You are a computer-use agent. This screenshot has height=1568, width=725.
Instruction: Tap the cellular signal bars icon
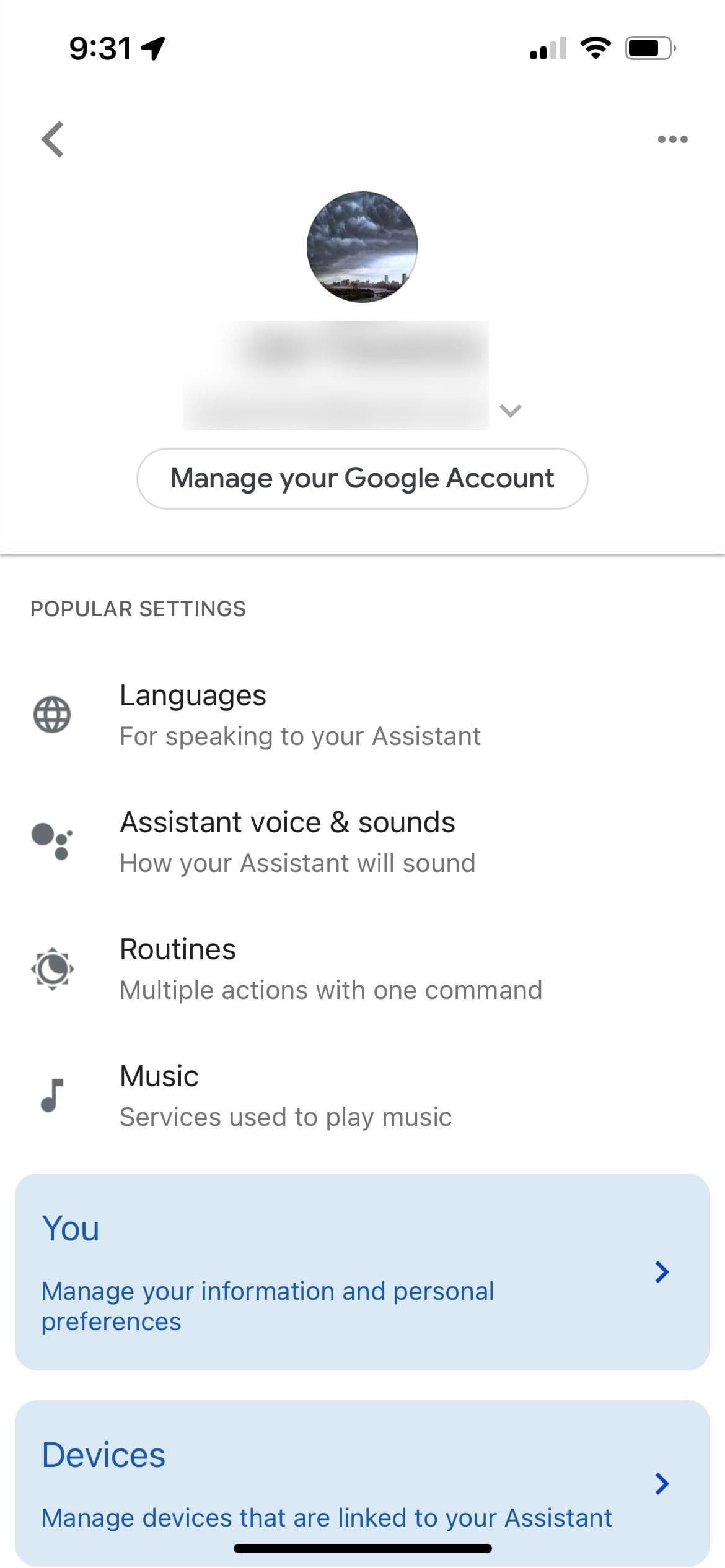pos(548,48)
